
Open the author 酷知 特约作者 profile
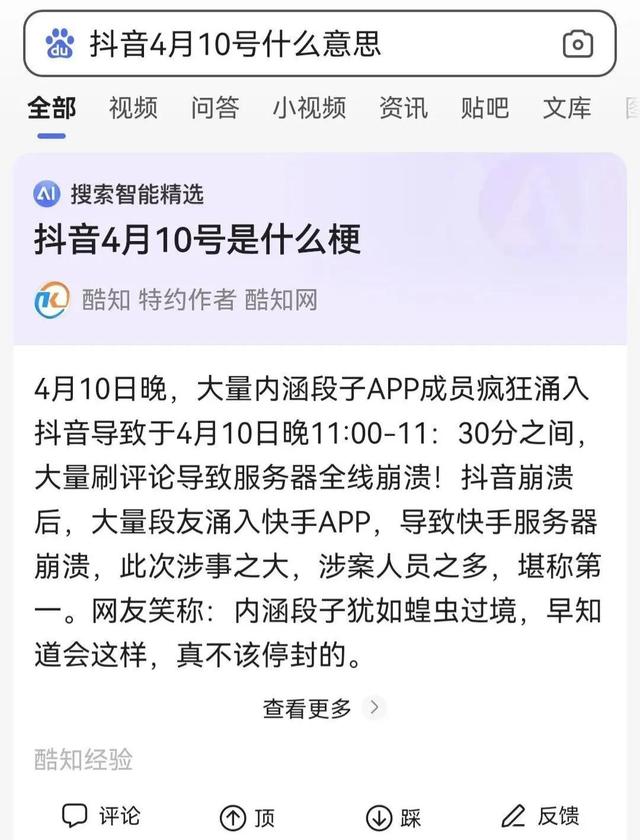coord(175,299)
